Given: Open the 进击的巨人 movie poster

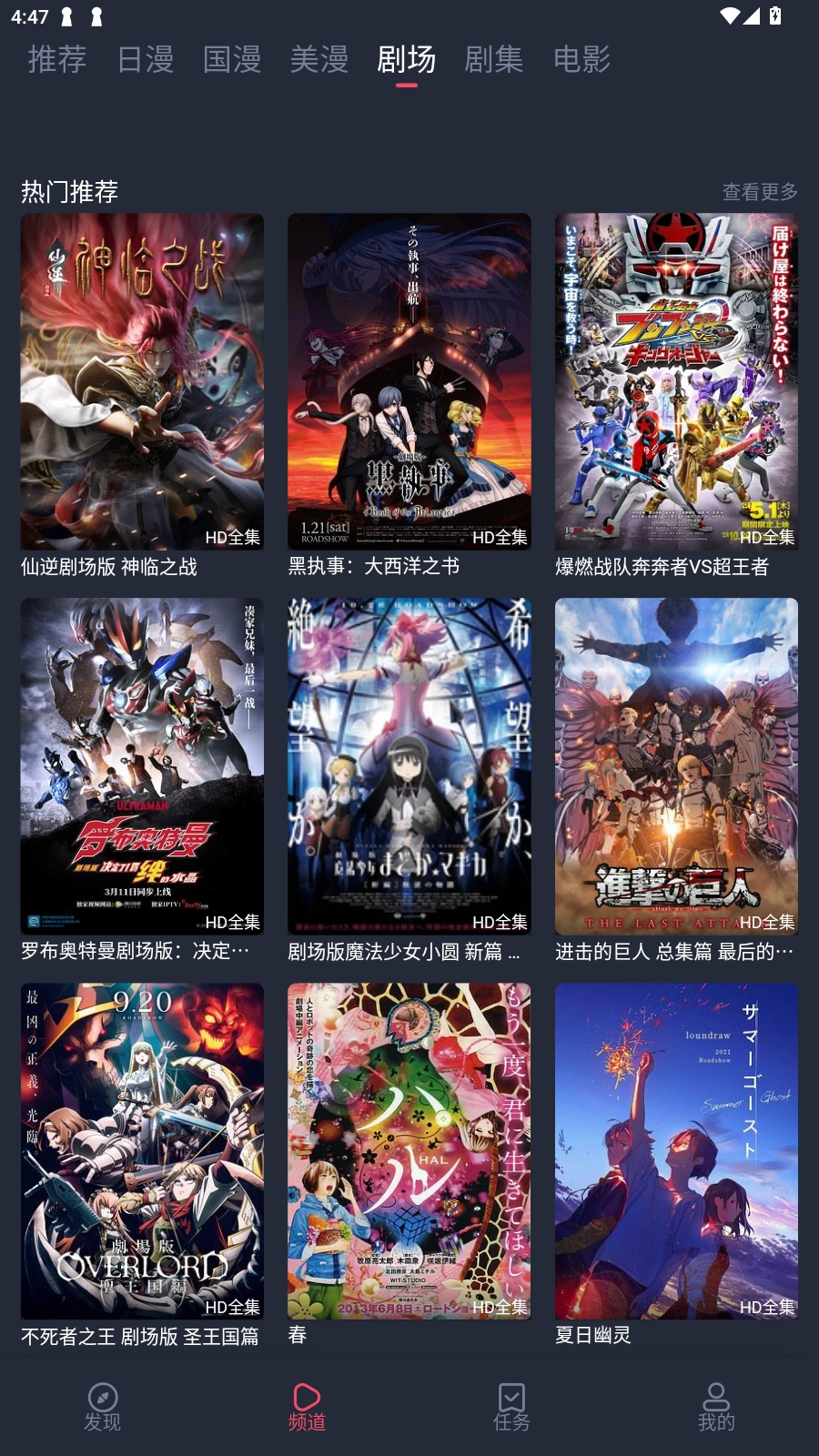Looking at the screenshot, I should [676, 765].
